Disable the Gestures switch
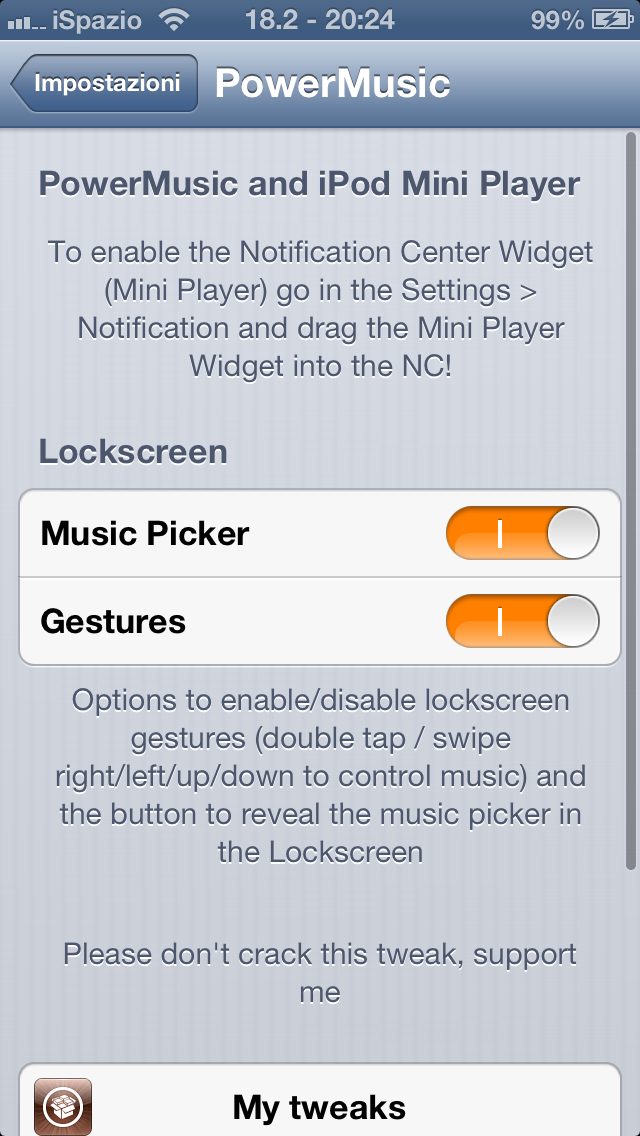The height and width of the screenshot is (1136, 640). click(522, 621)
